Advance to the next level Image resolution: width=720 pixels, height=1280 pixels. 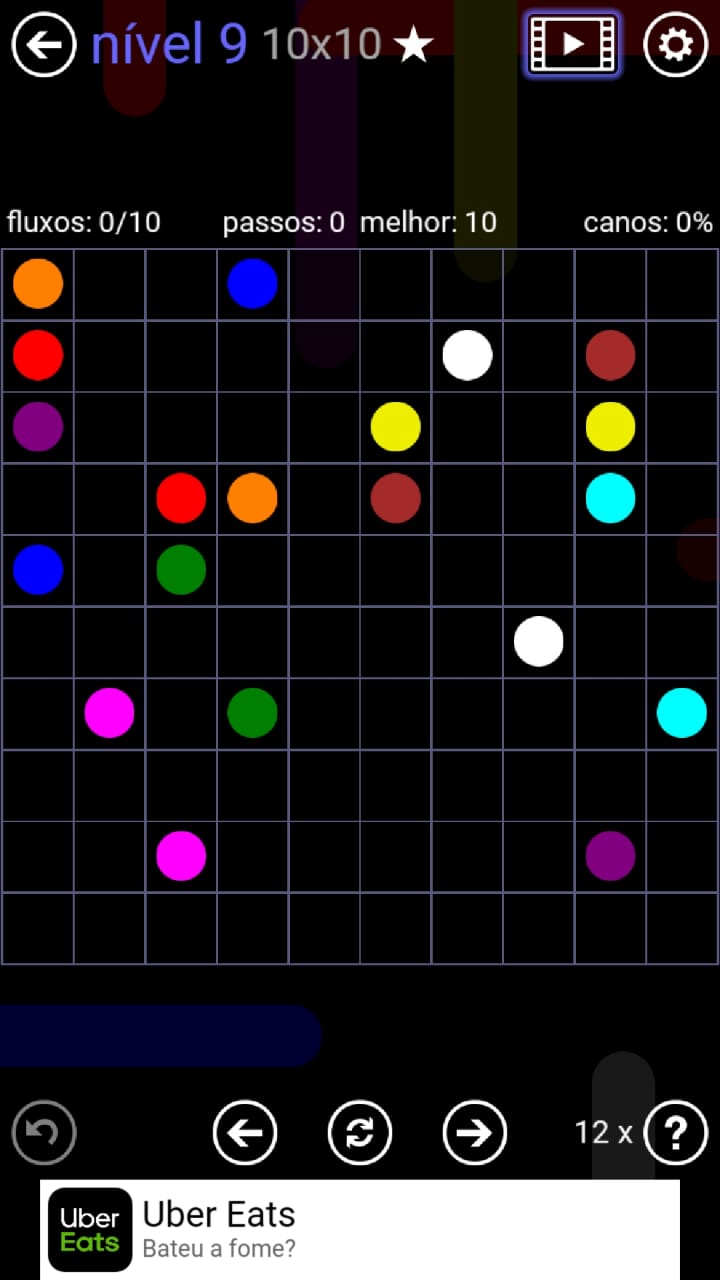[x=474, y=1132]
